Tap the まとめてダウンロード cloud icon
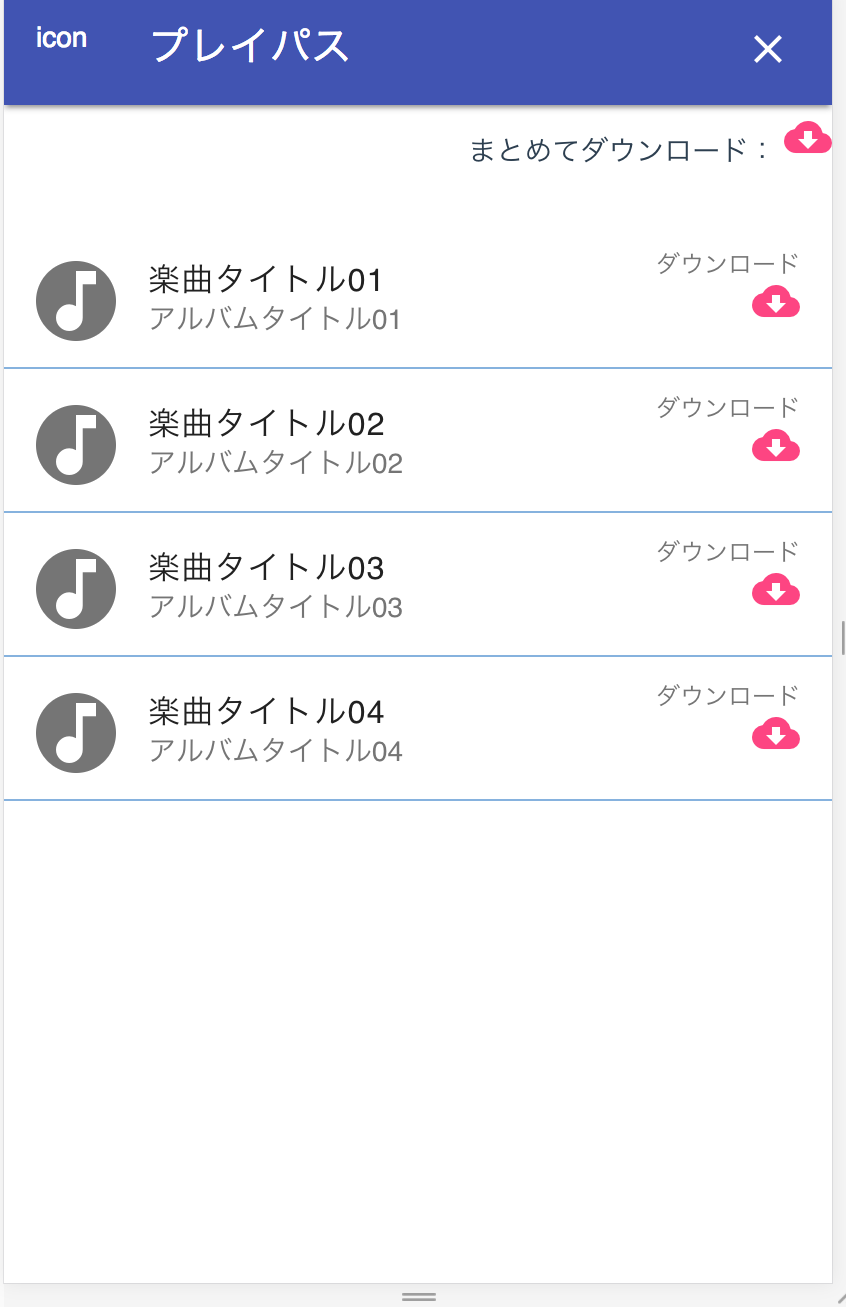This screenshot has width=846, height=1307. (x=807, y=138)
